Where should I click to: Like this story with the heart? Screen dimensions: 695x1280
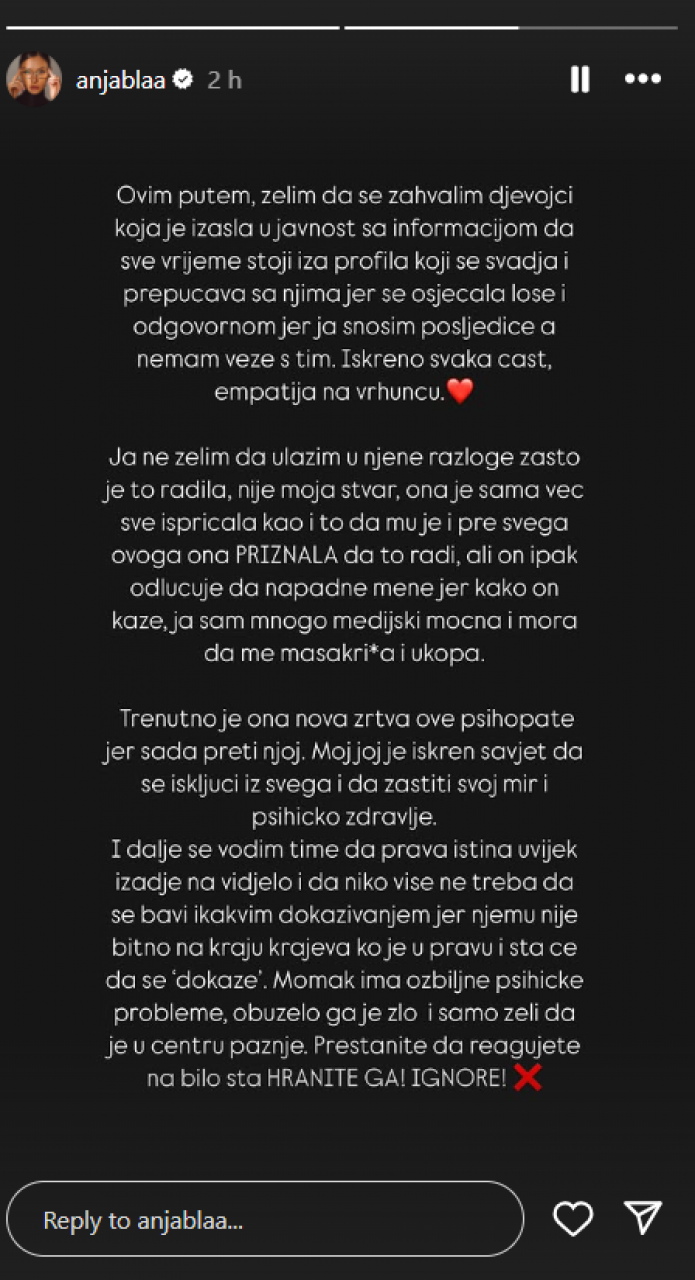click(x=573, y=1218)
